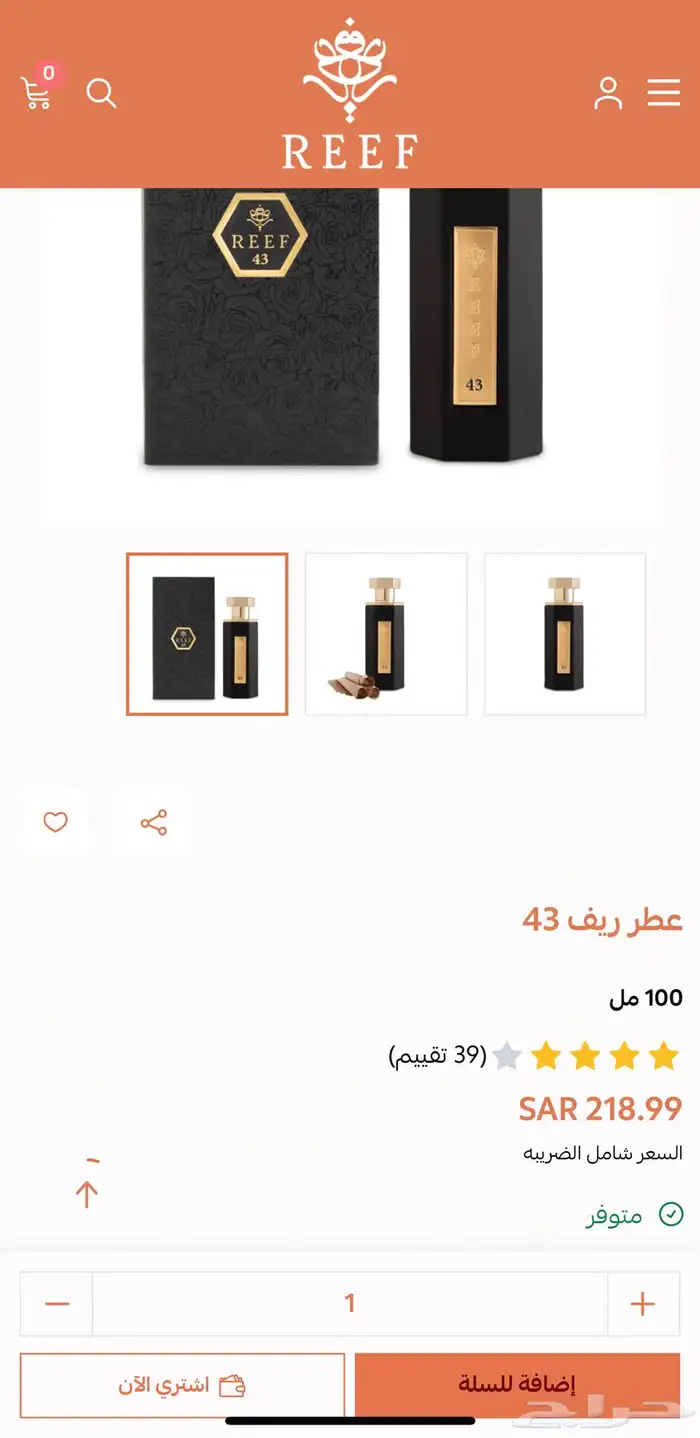
Task: Open the search icon
Action: [x=101, y=93]
